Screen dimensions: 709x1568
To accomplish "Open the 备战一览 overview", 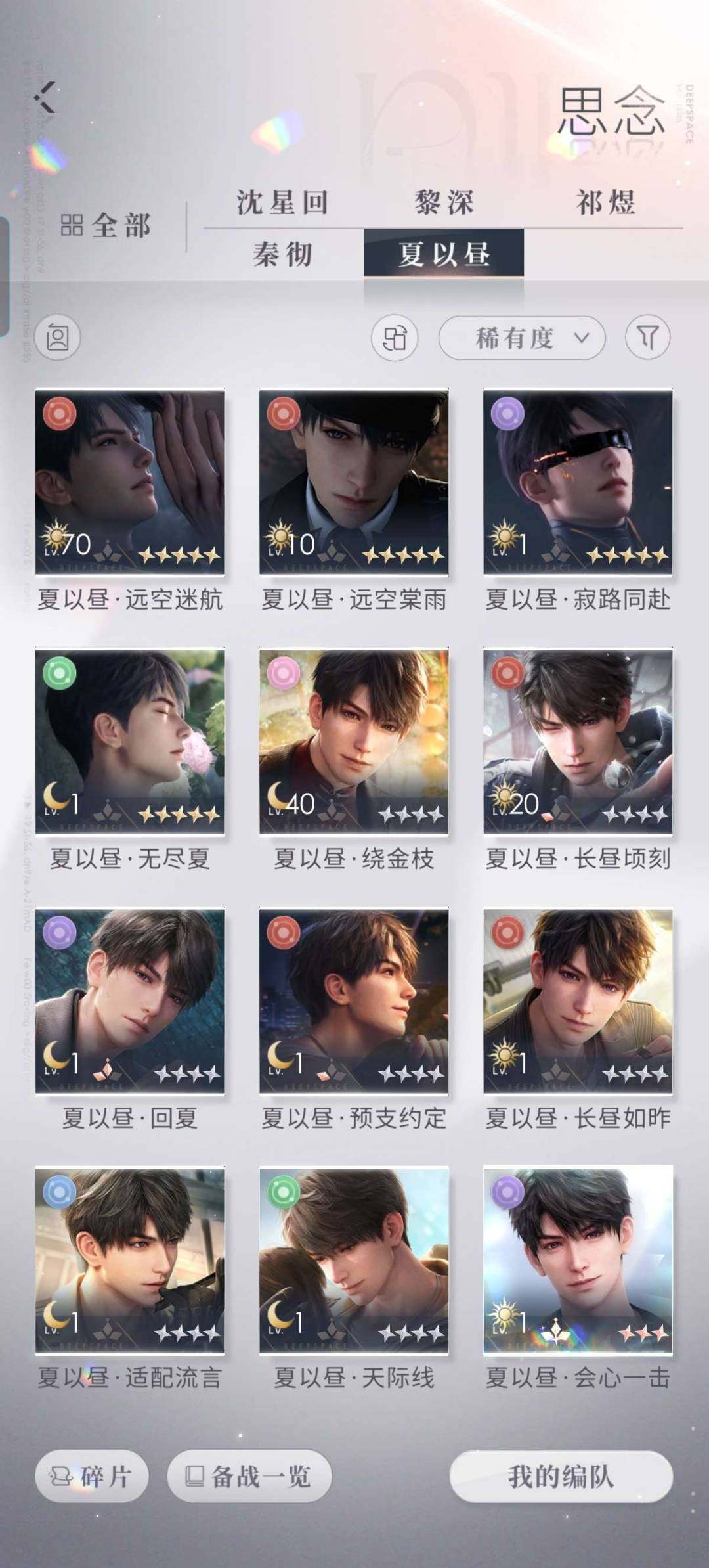I will (249, 1477).
